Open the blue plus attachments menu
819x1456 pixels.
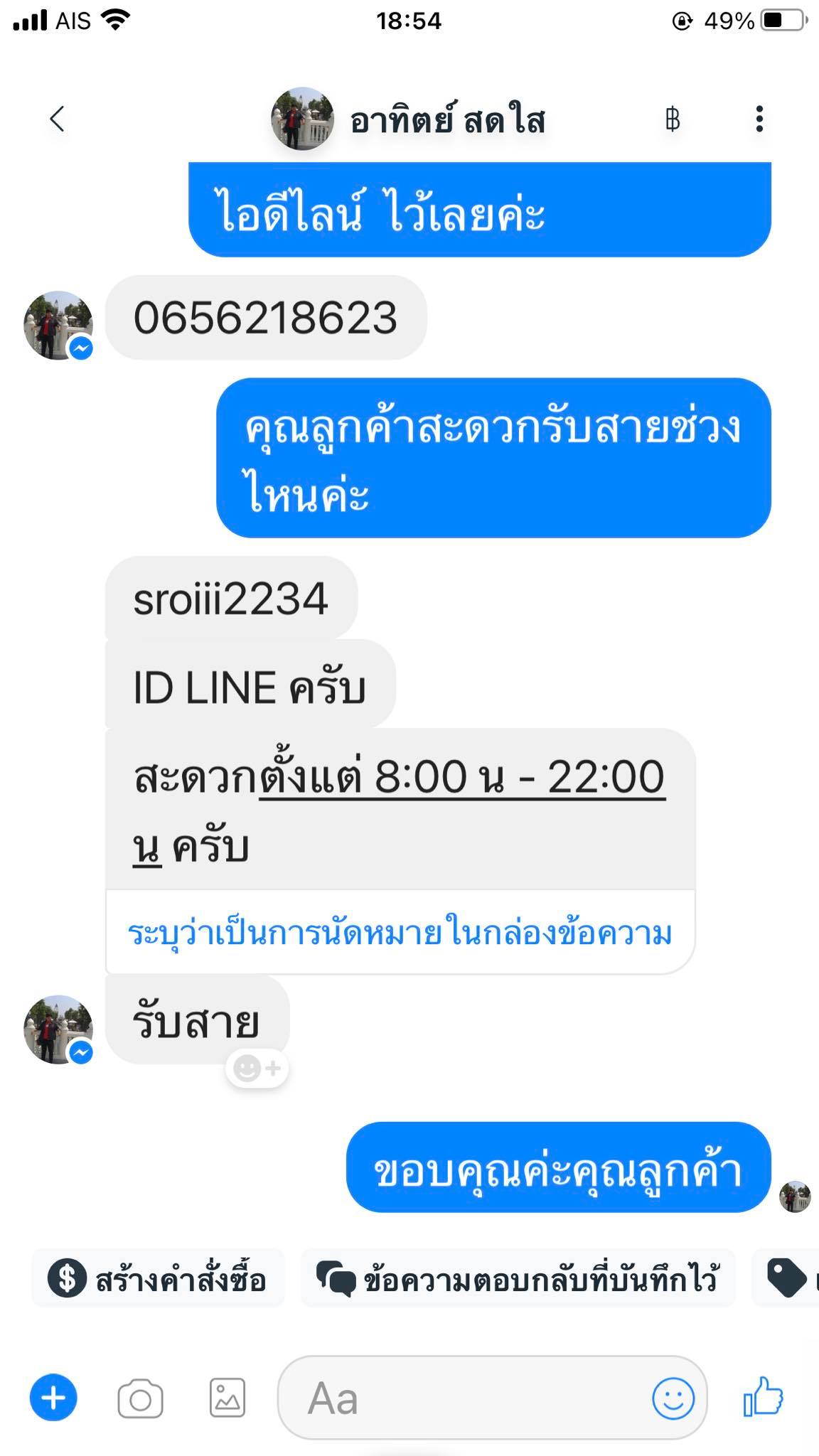(53, 1398)
